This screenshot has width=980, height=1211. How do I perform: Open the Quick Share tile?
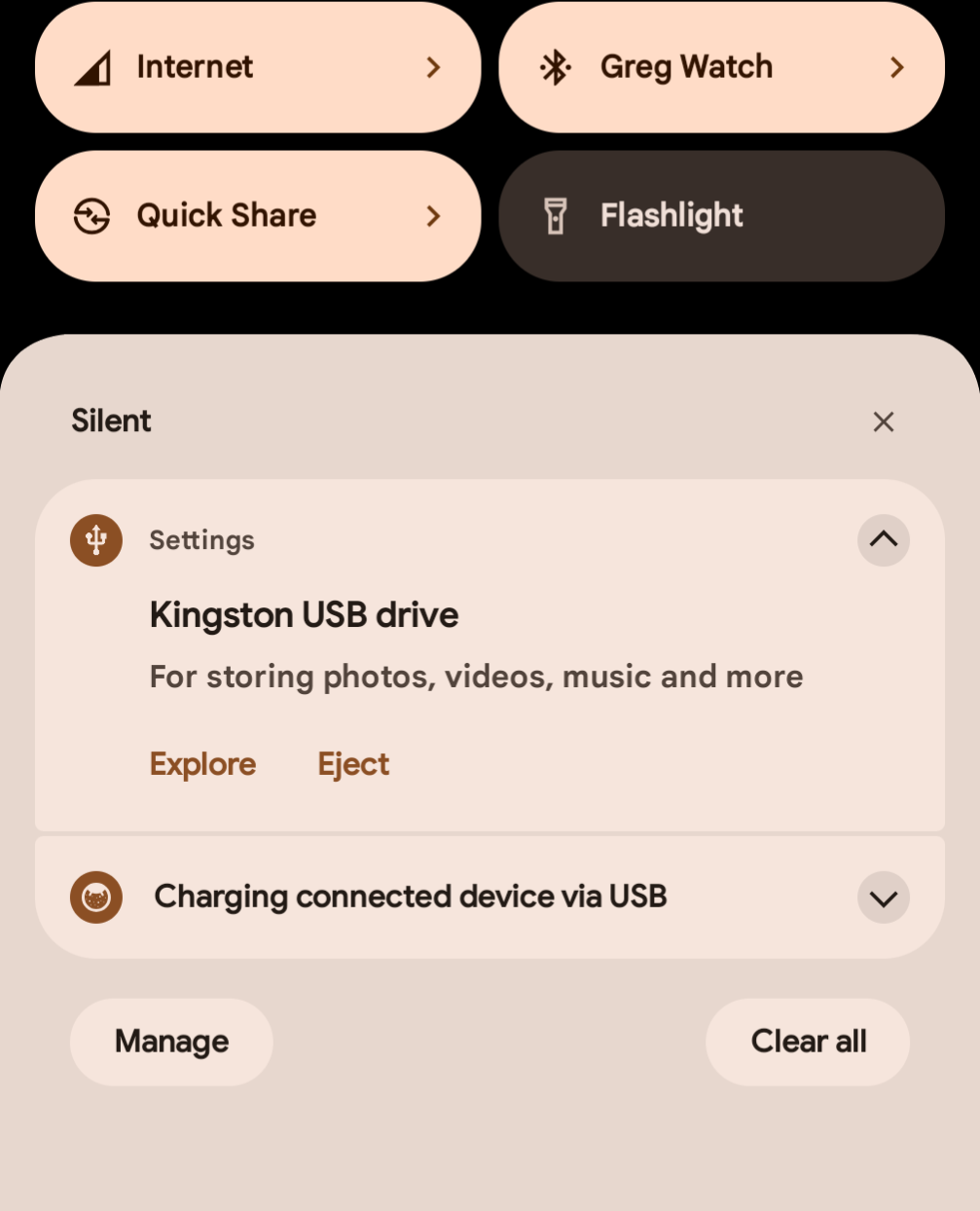pos(258,216)
